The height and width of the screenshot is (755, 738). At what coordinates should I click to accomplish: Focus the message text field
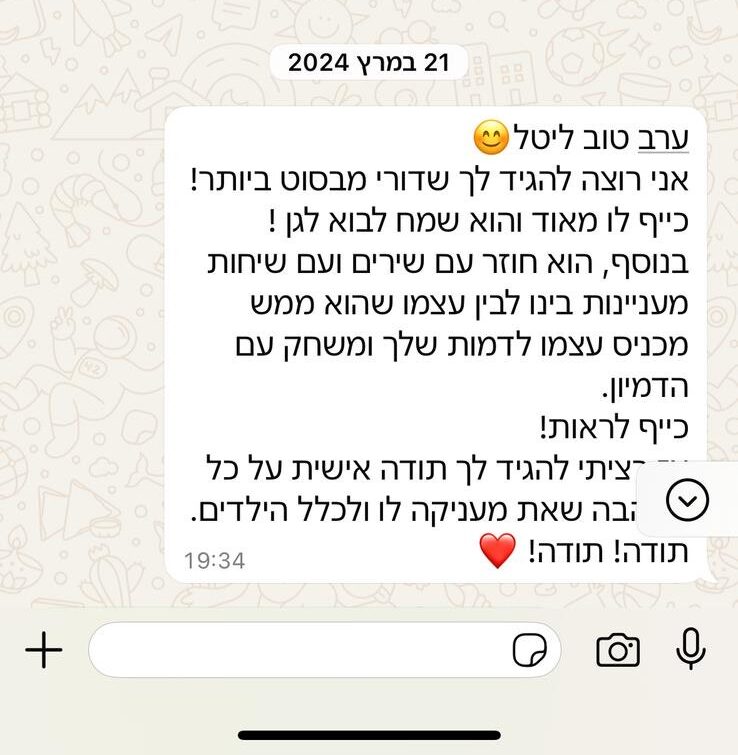300,651
